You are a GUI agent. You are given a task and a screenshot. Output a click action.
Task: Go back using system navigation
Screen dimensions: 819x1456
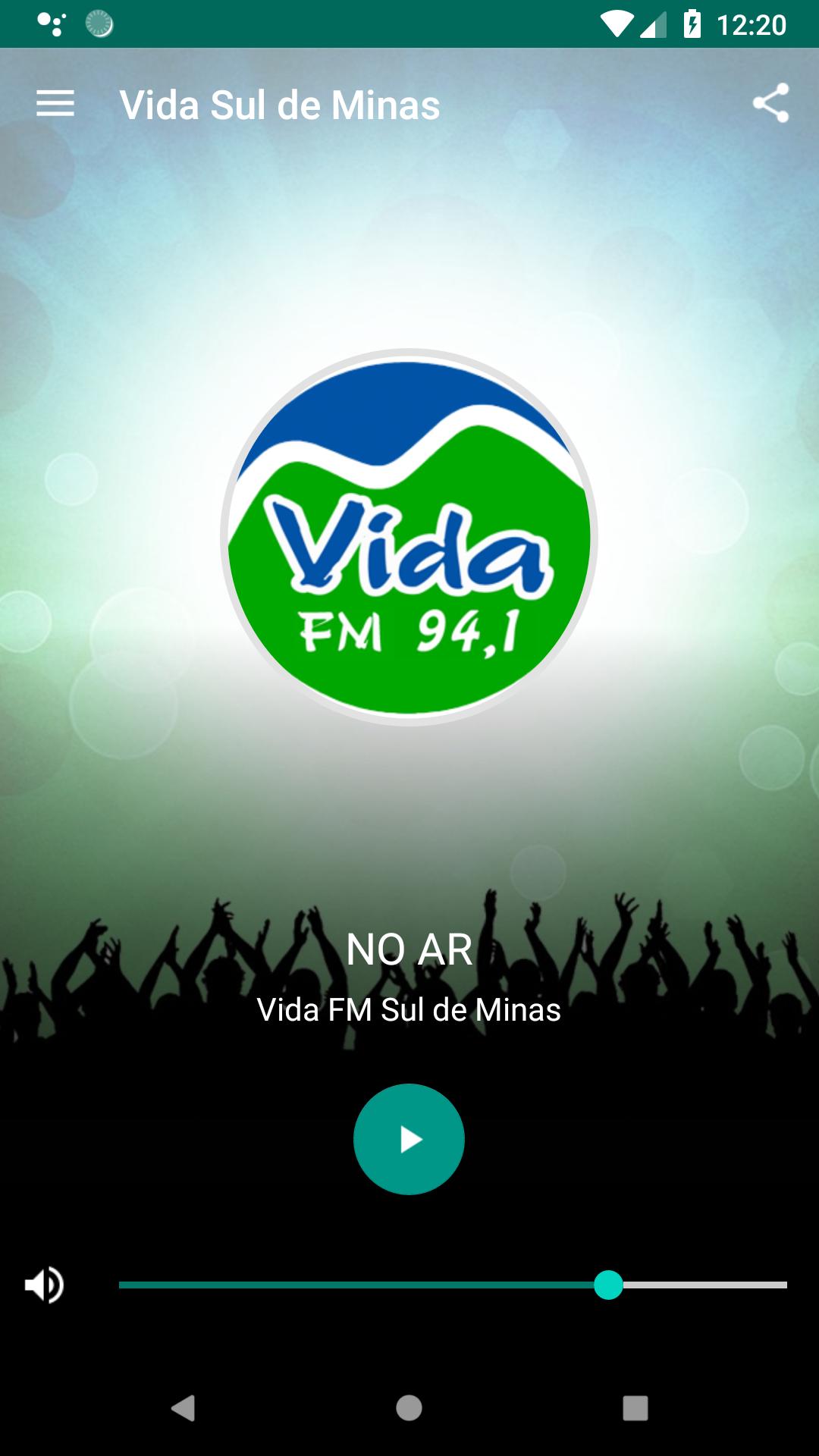click(183, 1408)
